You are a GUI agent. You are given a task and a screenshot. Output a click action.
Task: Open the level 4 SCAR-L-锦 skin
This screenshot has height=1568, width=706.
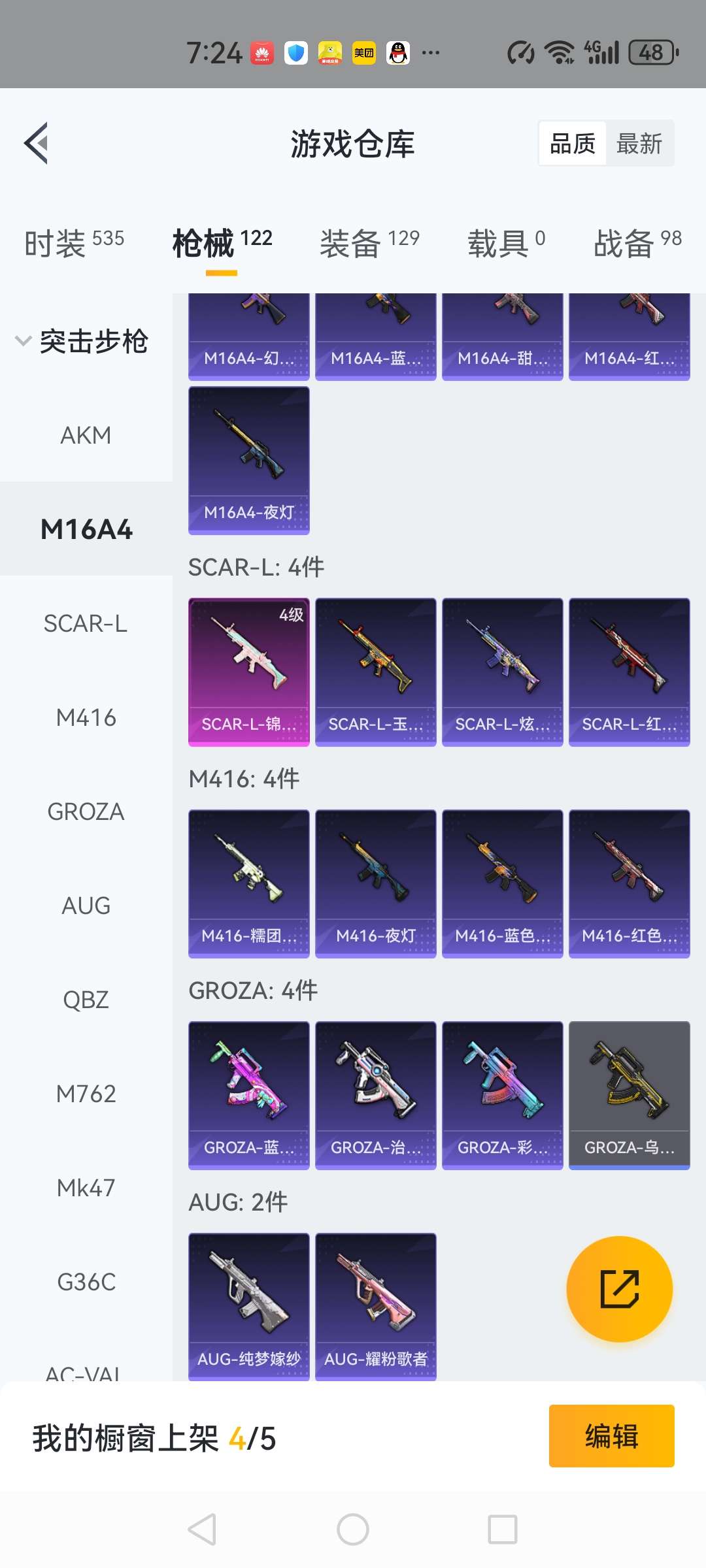(x=249, y=672)
